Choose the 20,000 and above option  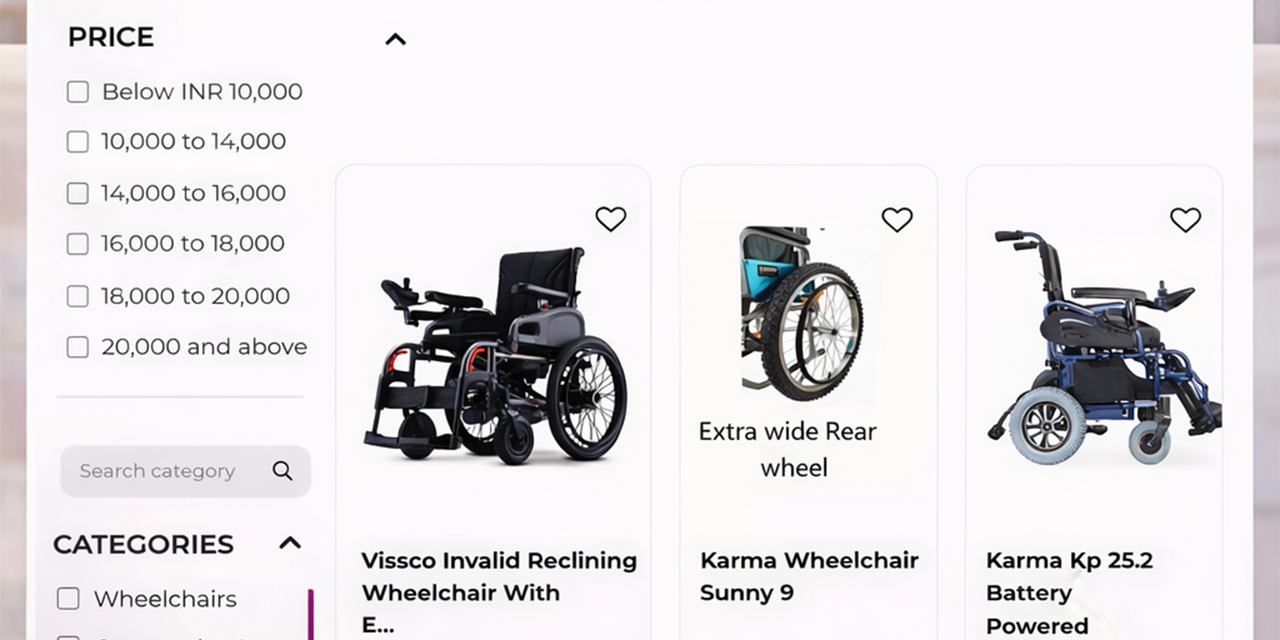(x=78, y=347)
